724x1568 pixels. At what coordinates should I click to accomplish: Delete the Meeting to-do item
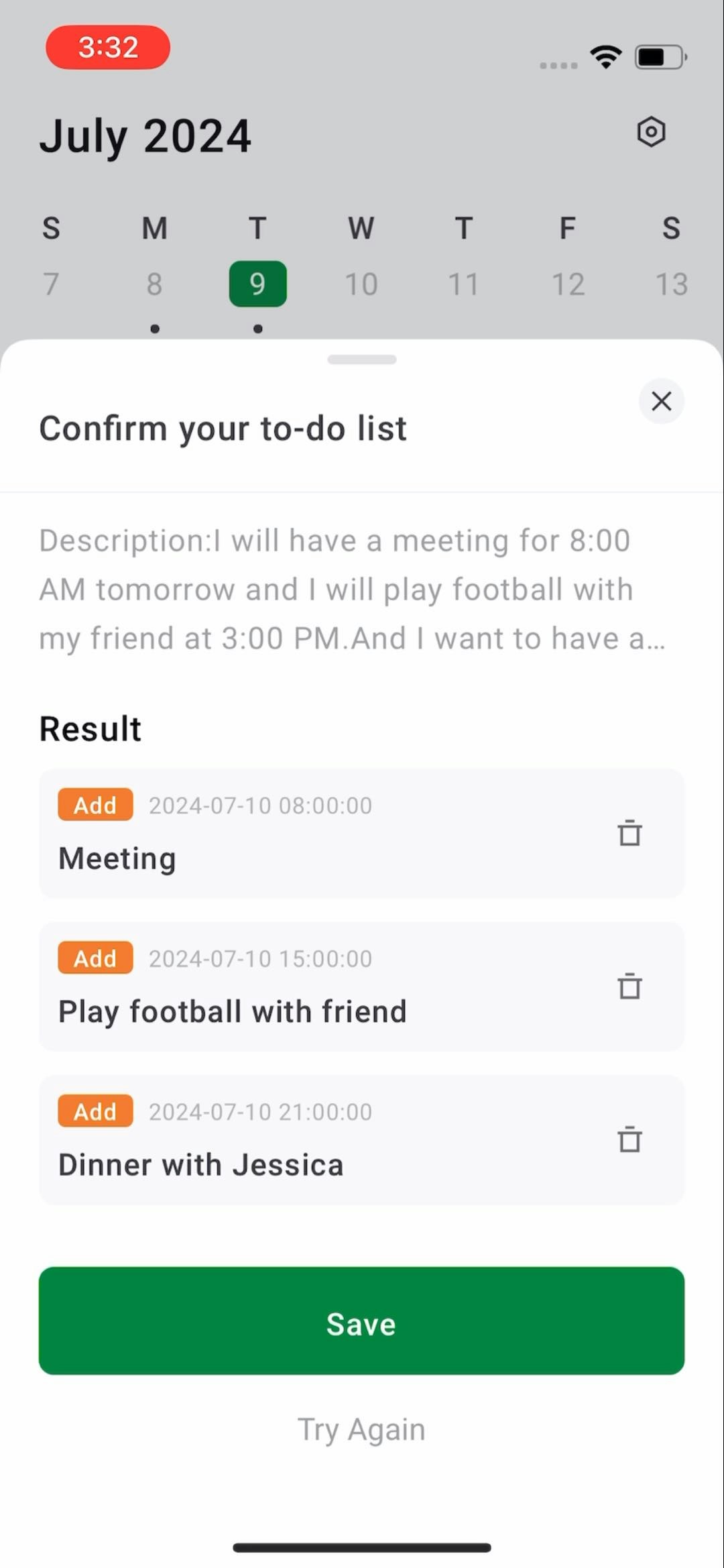(629, 833)
